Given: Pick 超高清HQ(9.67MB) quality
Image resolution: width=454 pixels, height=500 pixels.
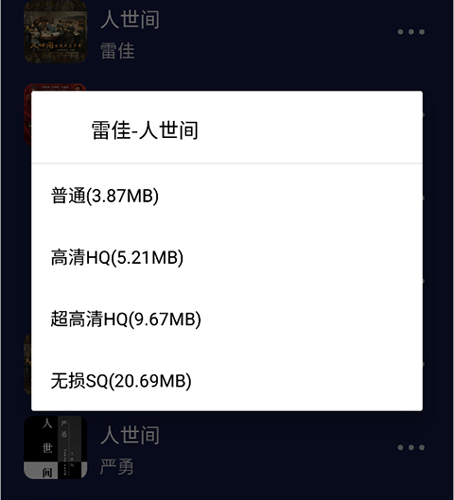Looking at the screenshot, I should (227, 319).
